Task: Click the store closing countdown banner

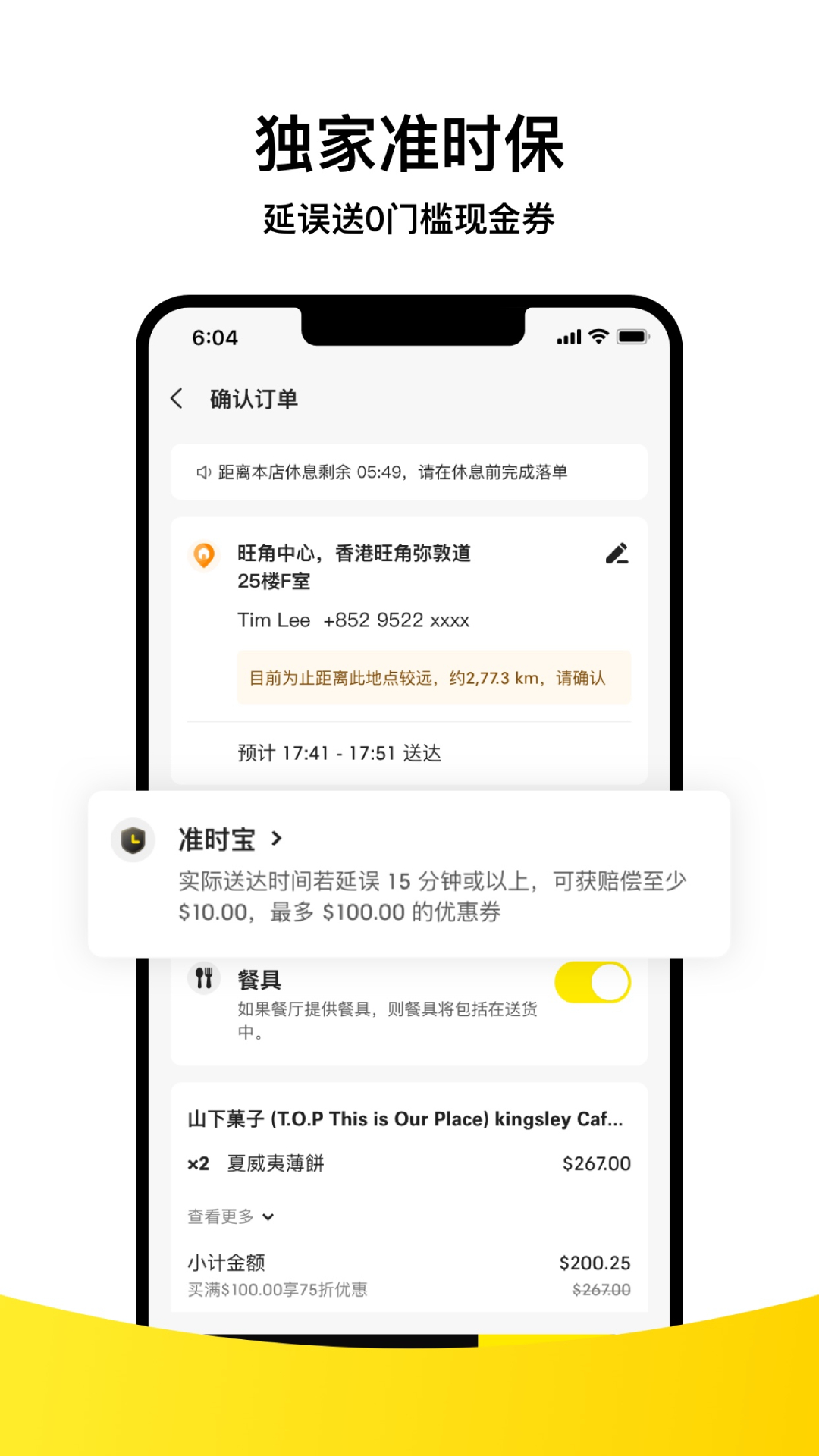Action: tap(409, 472)
